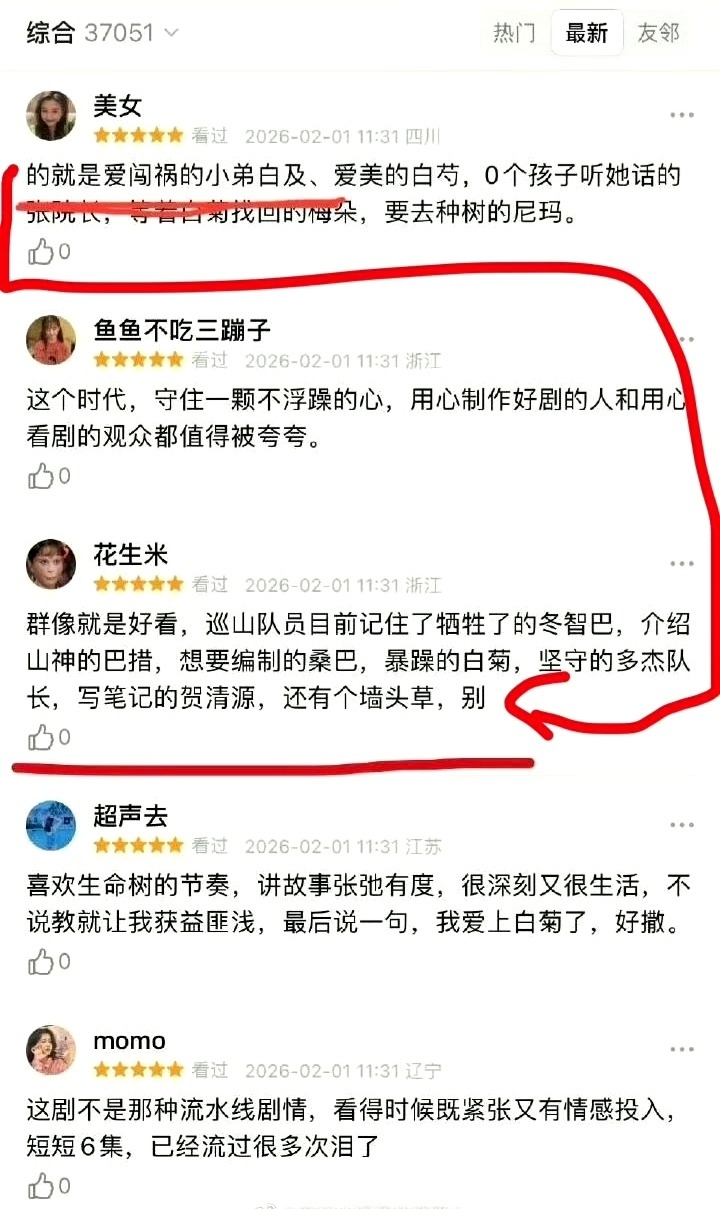Open the three-dot menu on 花生米's review
The image size is (720, 1209).
pyautogui.click(x=682, y=565)
